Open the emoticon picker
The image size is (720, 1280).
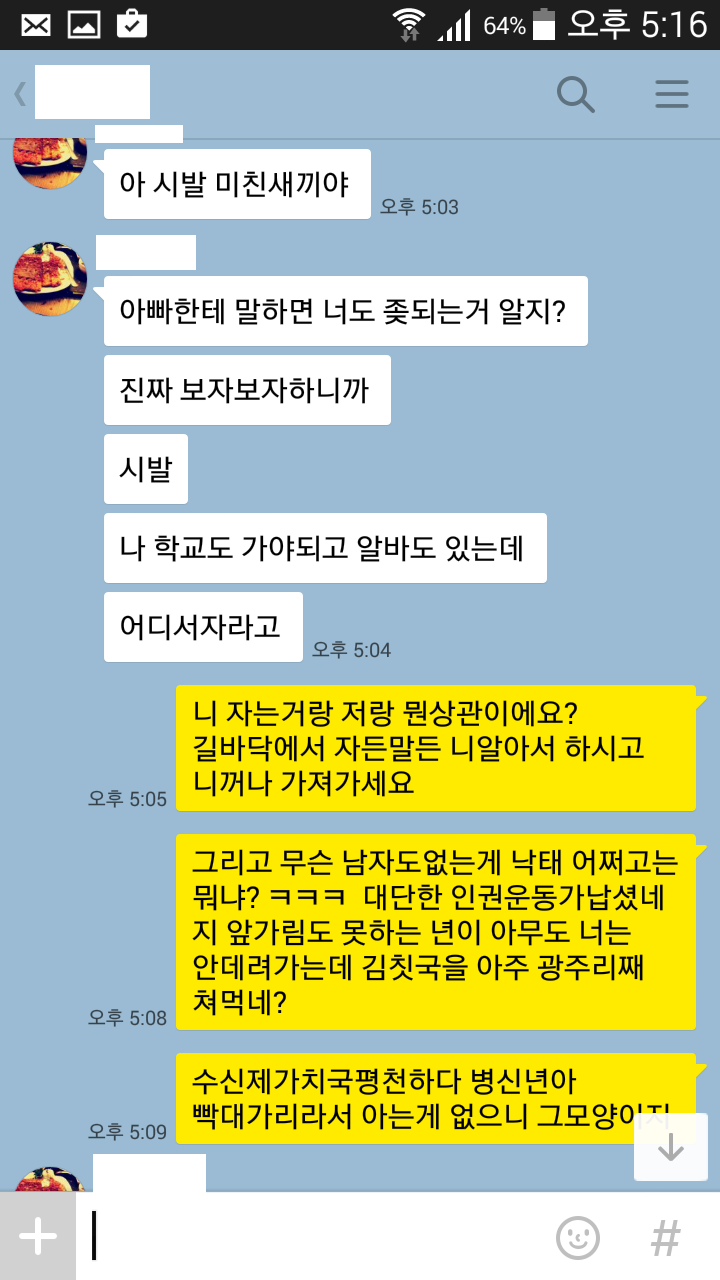[578, 1238]
